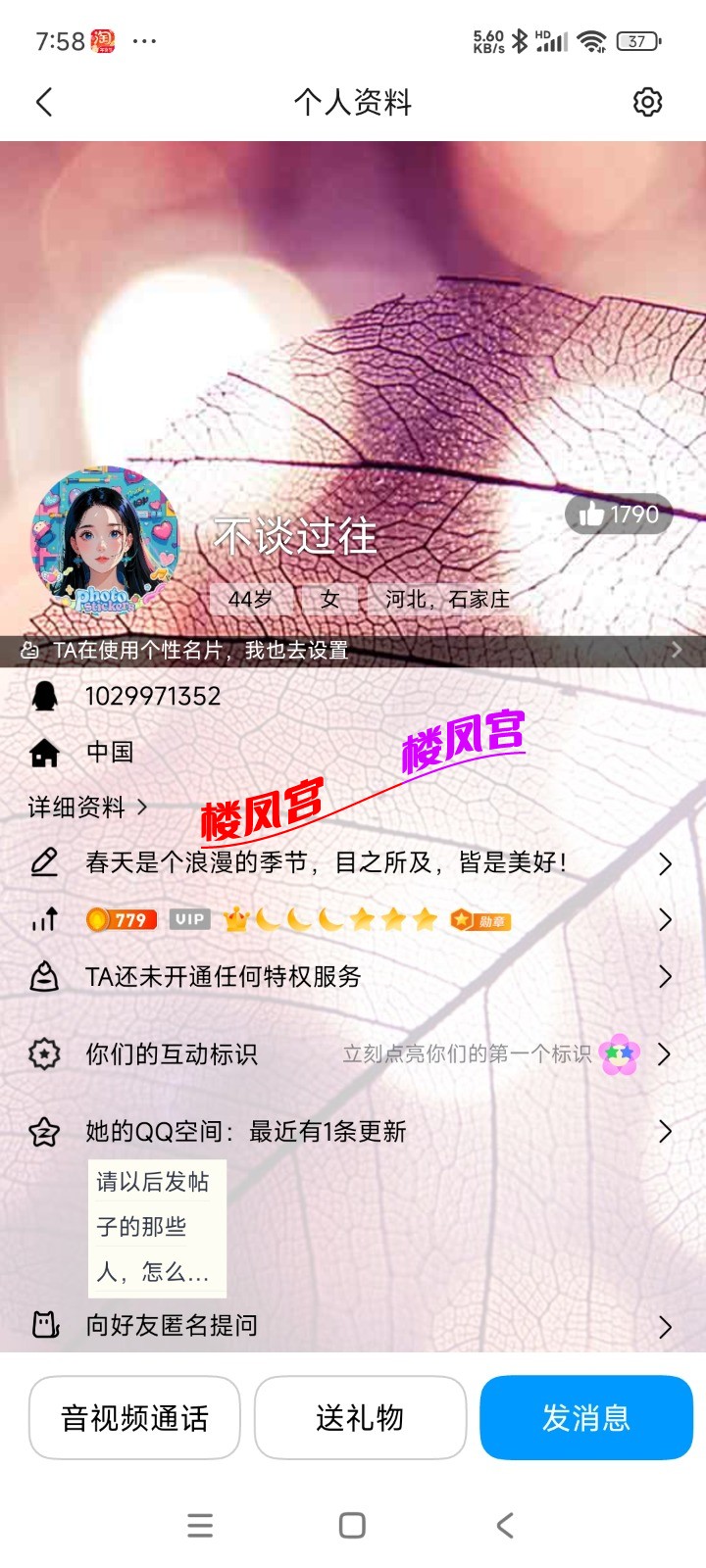This screenshot has height=1568, width=706.
Task: Expand the 详细资料 section
Action: [x=83, y=808]
